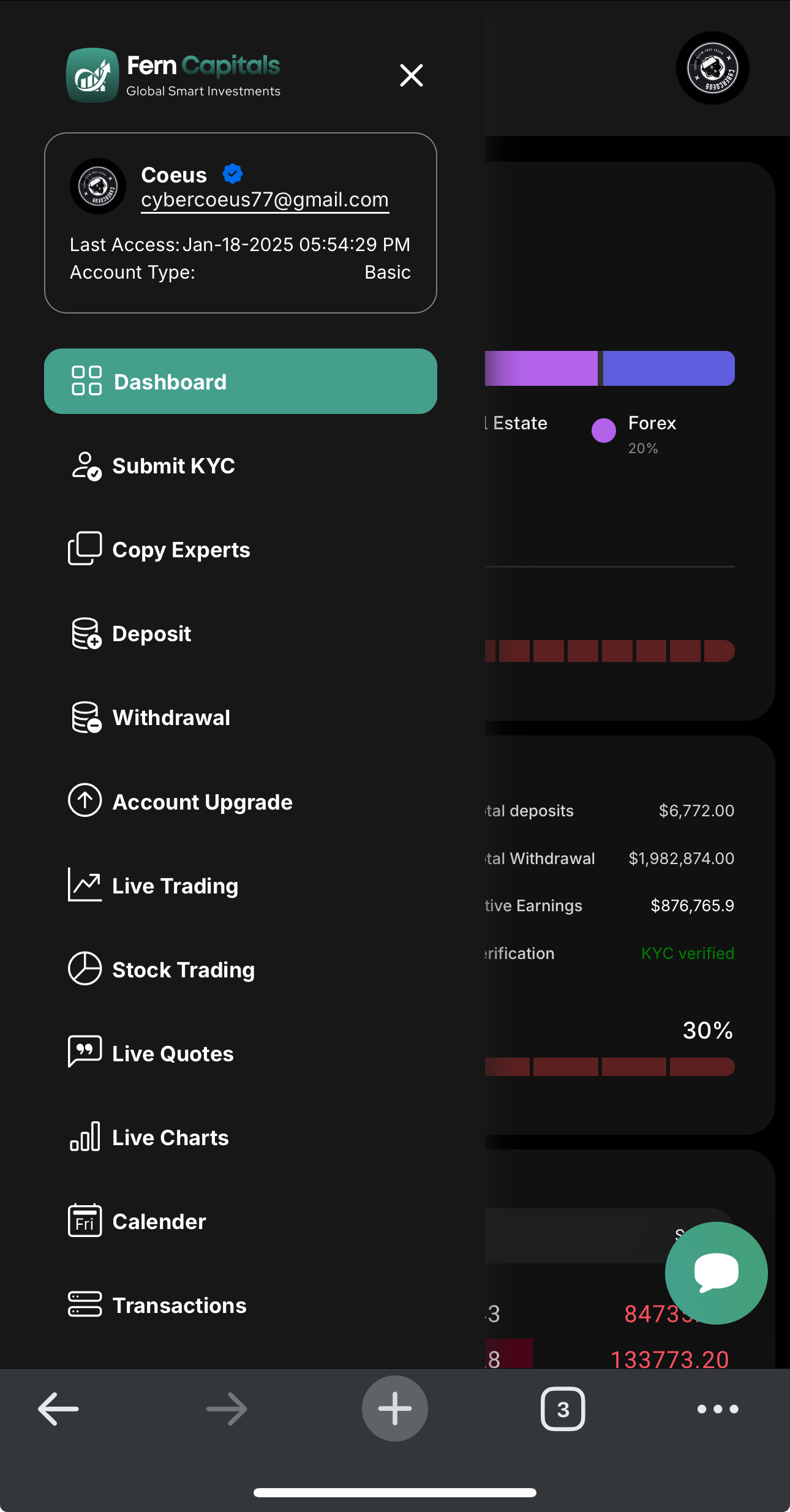Open a new browser tab

point(395,1409)
